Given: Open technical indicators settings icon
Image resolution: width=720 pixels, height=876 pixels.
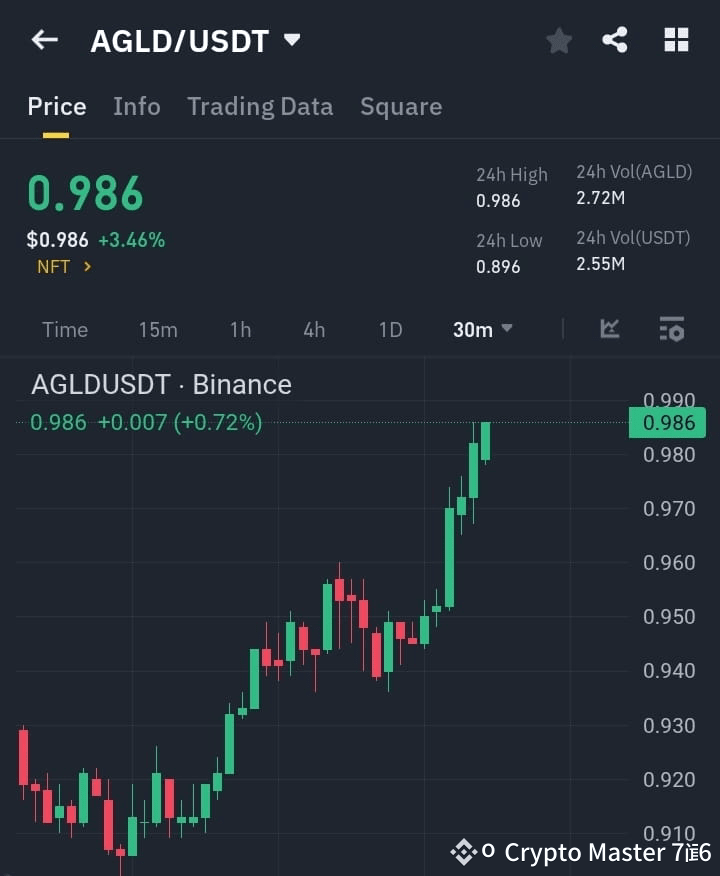Looking at the screenshot, I should [x=671, y=329].
